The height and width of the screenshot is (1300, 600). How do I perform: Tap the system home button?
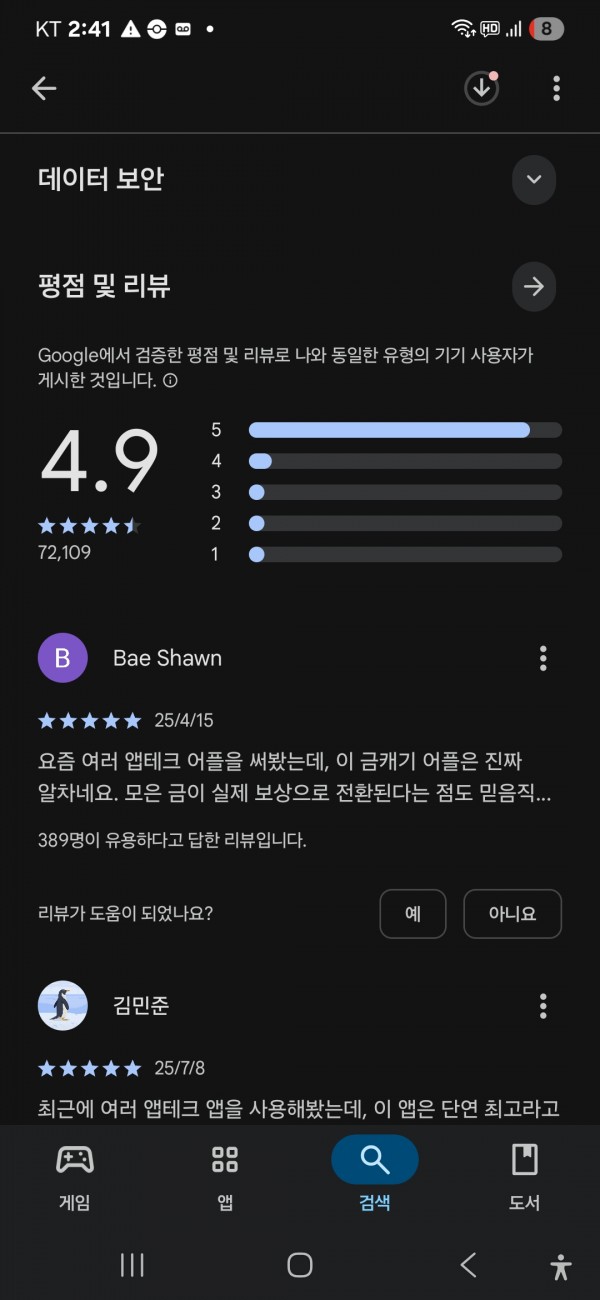(x=300, y=1265)
